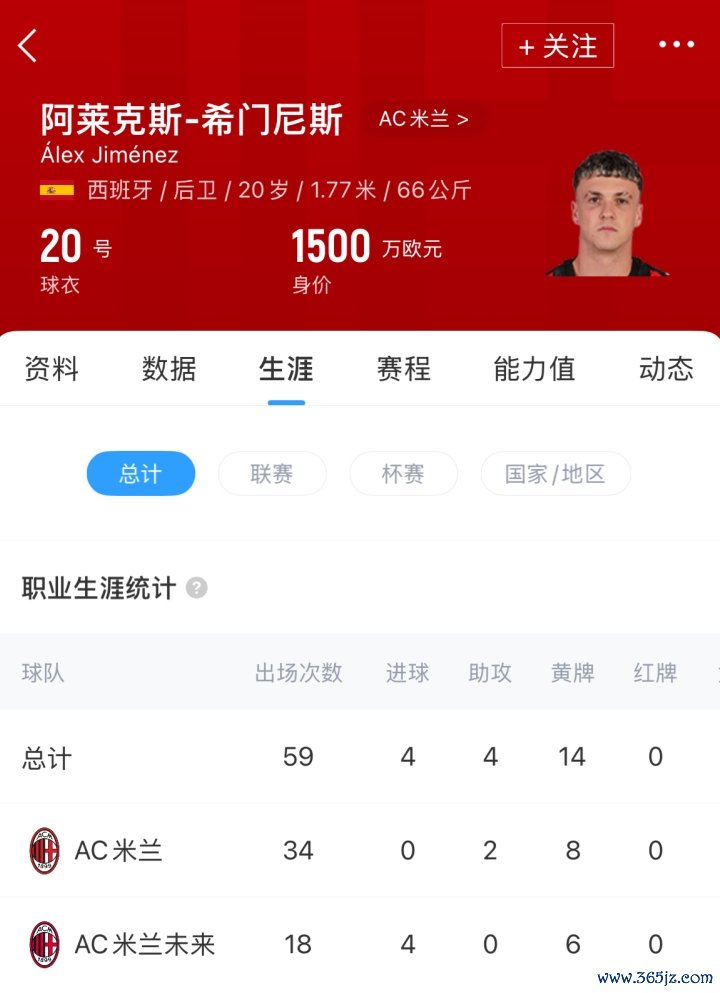
Task: Switch to the 资料 tab
Action: point(51,369)
